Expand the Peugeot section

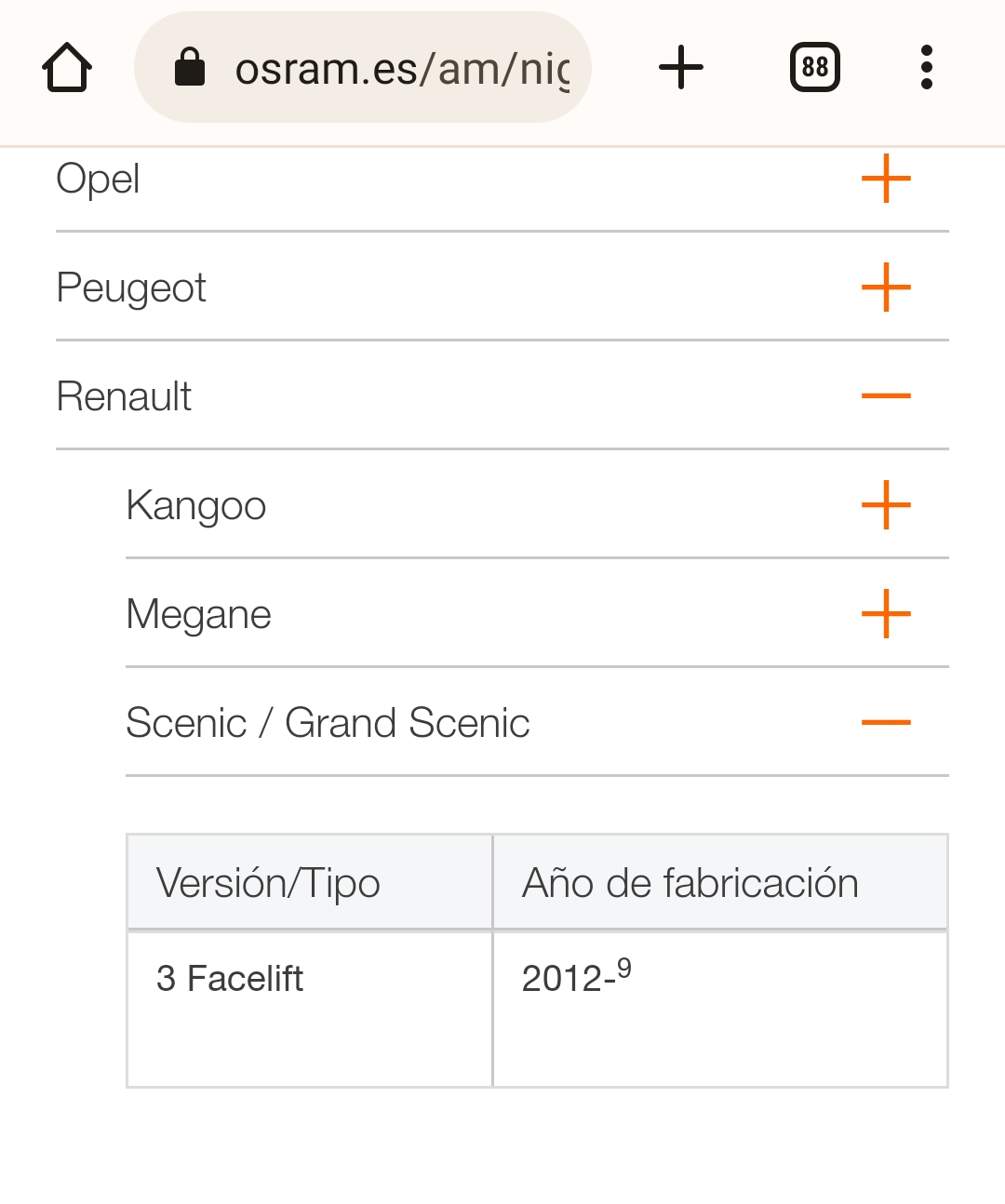[886, 288]
